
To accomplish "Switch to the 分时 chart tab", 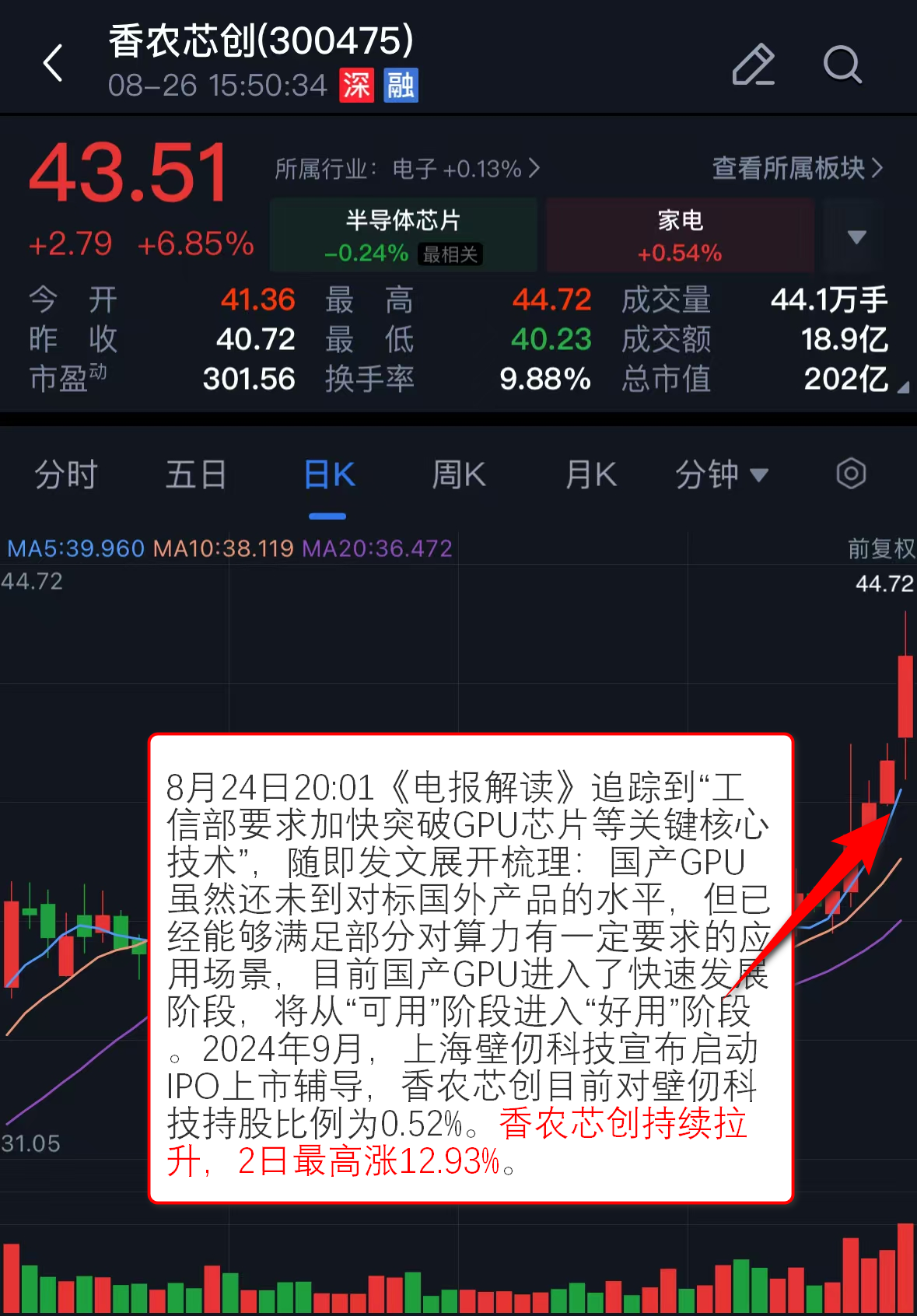I will [65, 474].
